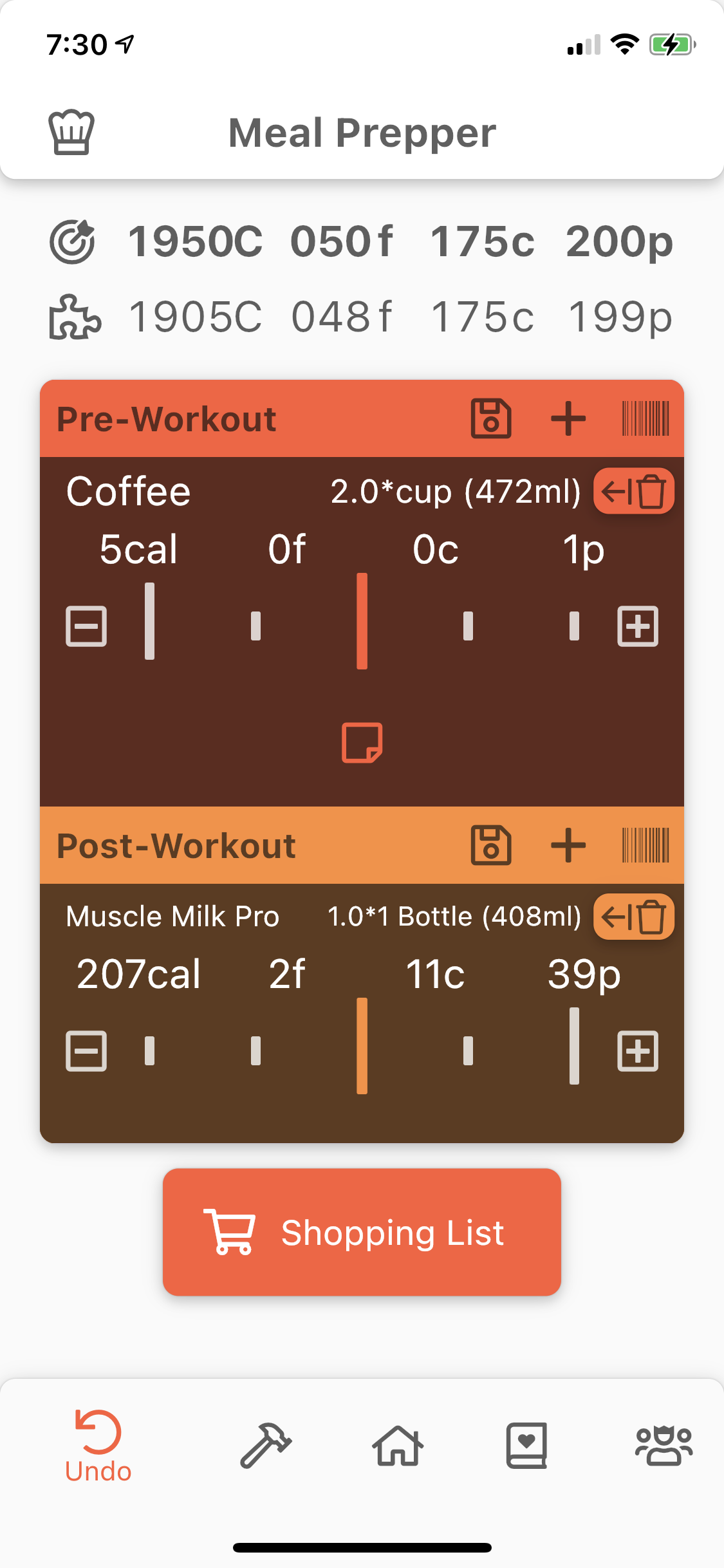The height and width of the screenshot is (1568, 724).
Task: Delete Coffee from Pre-Workout
Action: 634,491
